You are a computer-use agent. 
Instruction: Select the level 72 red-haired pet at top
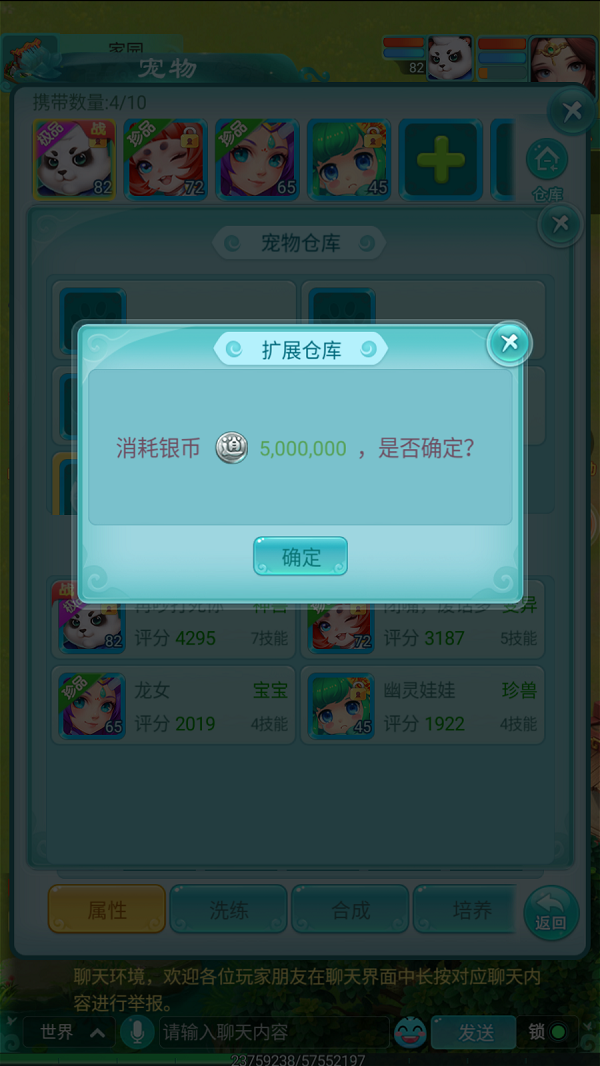coord(165,160)
